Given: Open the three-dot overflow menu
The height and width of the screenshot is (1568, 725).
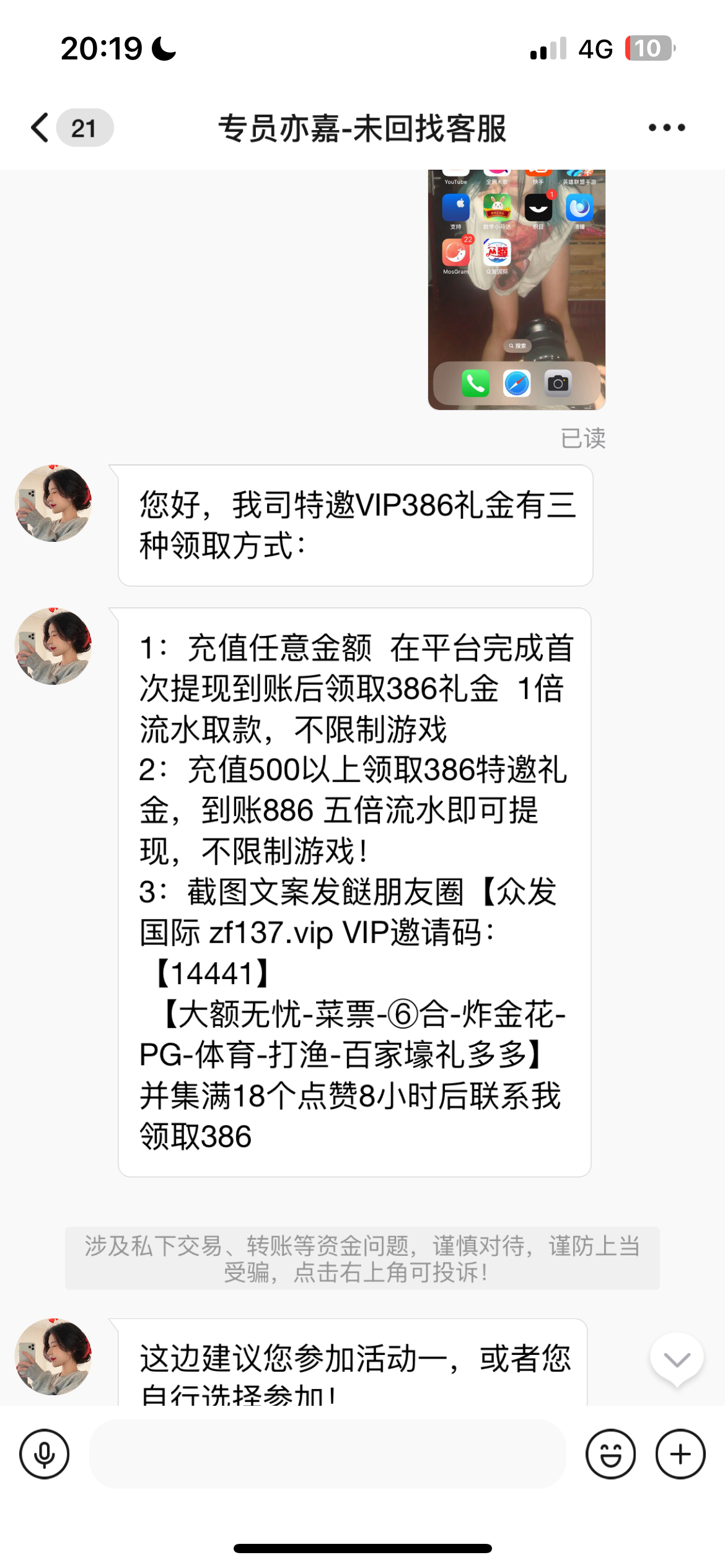Looking at the screenshot, I should point(666,128).
